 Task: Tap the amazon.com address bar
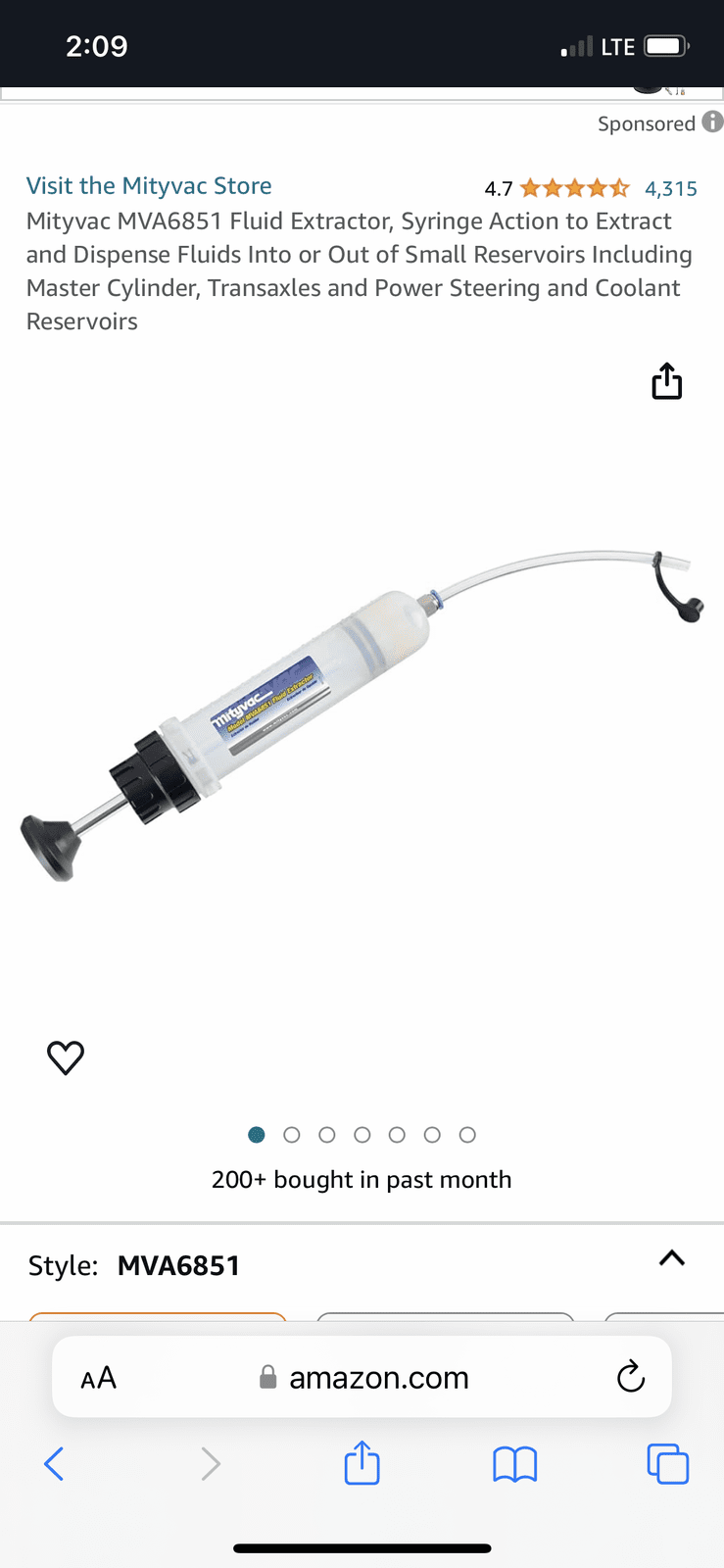378,1378
